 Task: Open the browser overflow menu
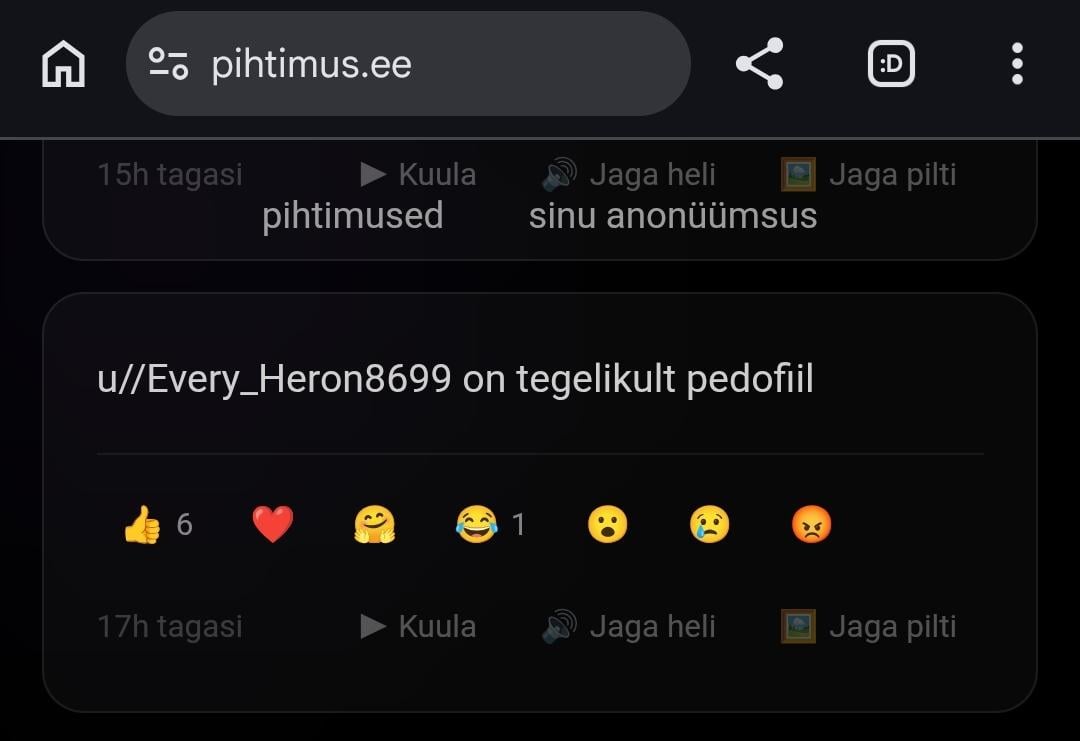coord(1017,65)
